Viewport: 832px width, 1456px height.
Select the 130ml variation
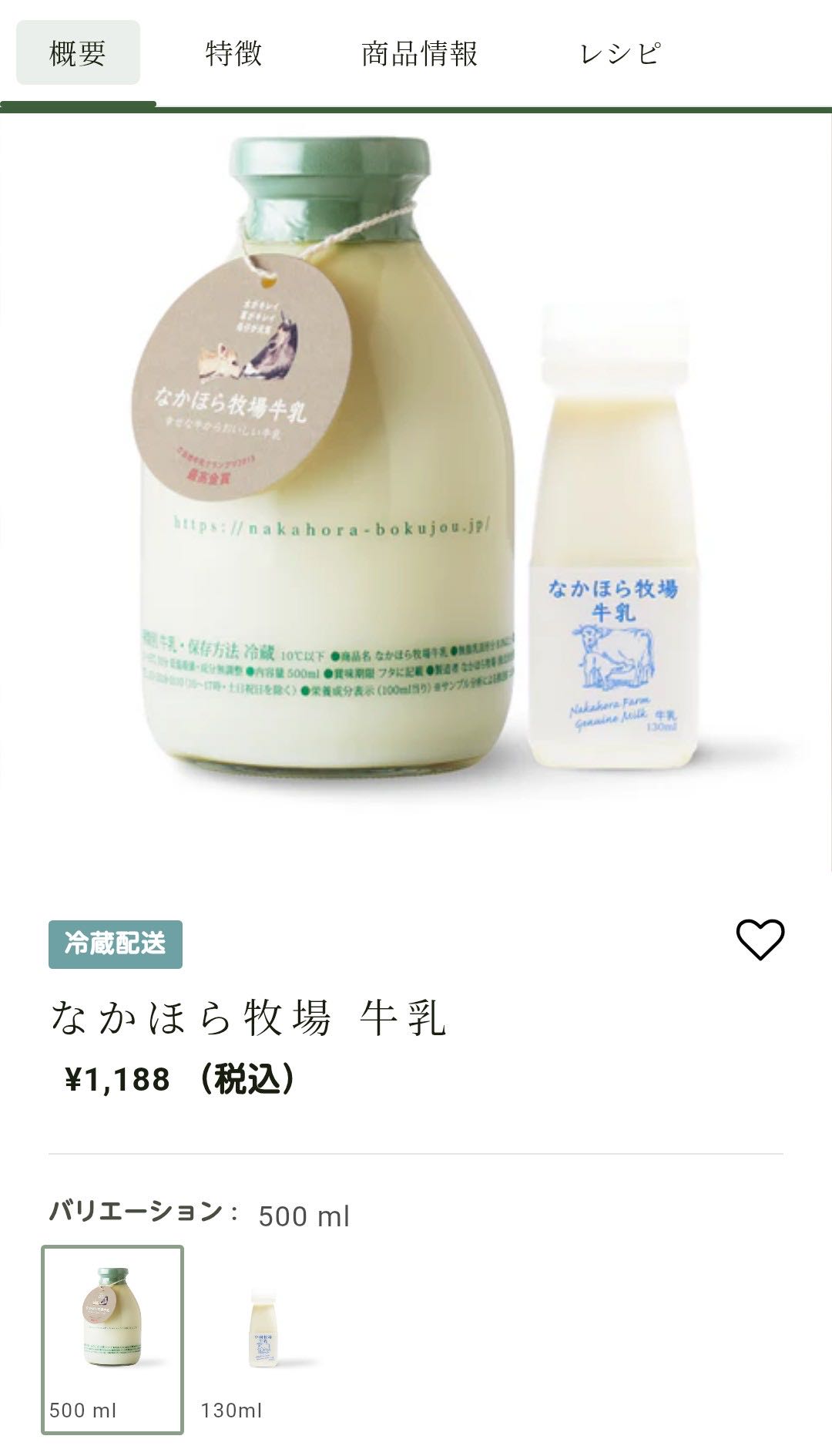click(x=263, y=1339)
